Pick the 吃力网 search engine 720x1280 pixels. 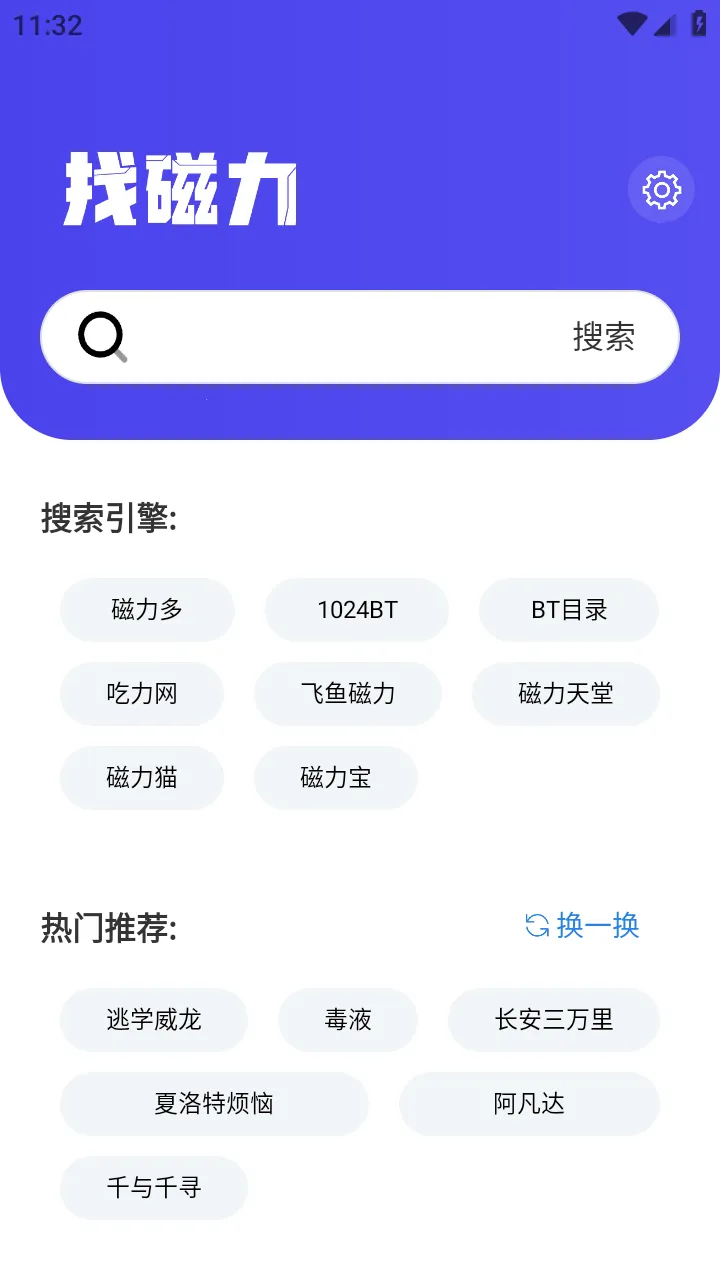[x=142, y=694]
